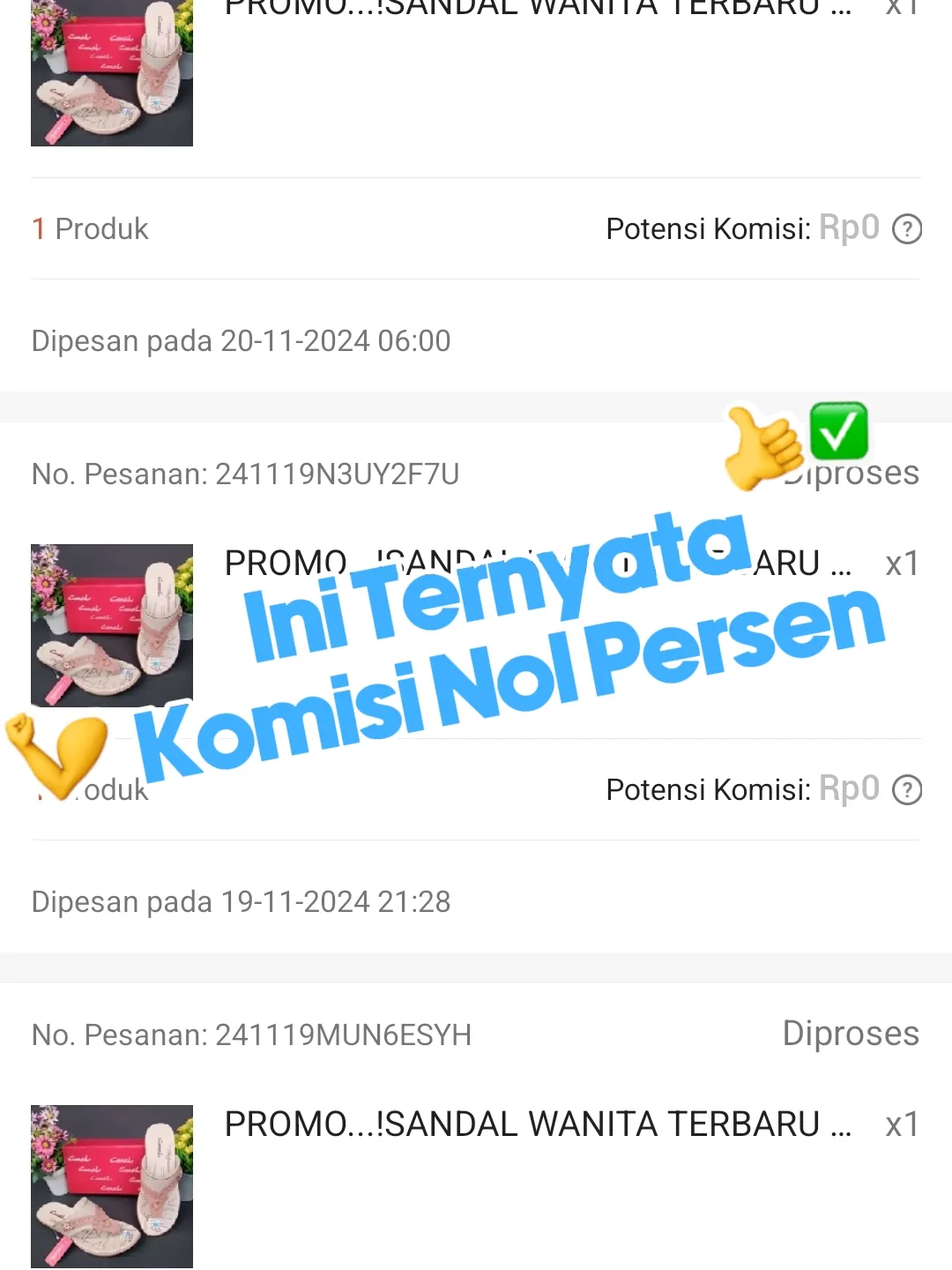952x1270 pixels.
Task: Open commission info for order 241119N3UY2F7U
Action: [907, 790]
